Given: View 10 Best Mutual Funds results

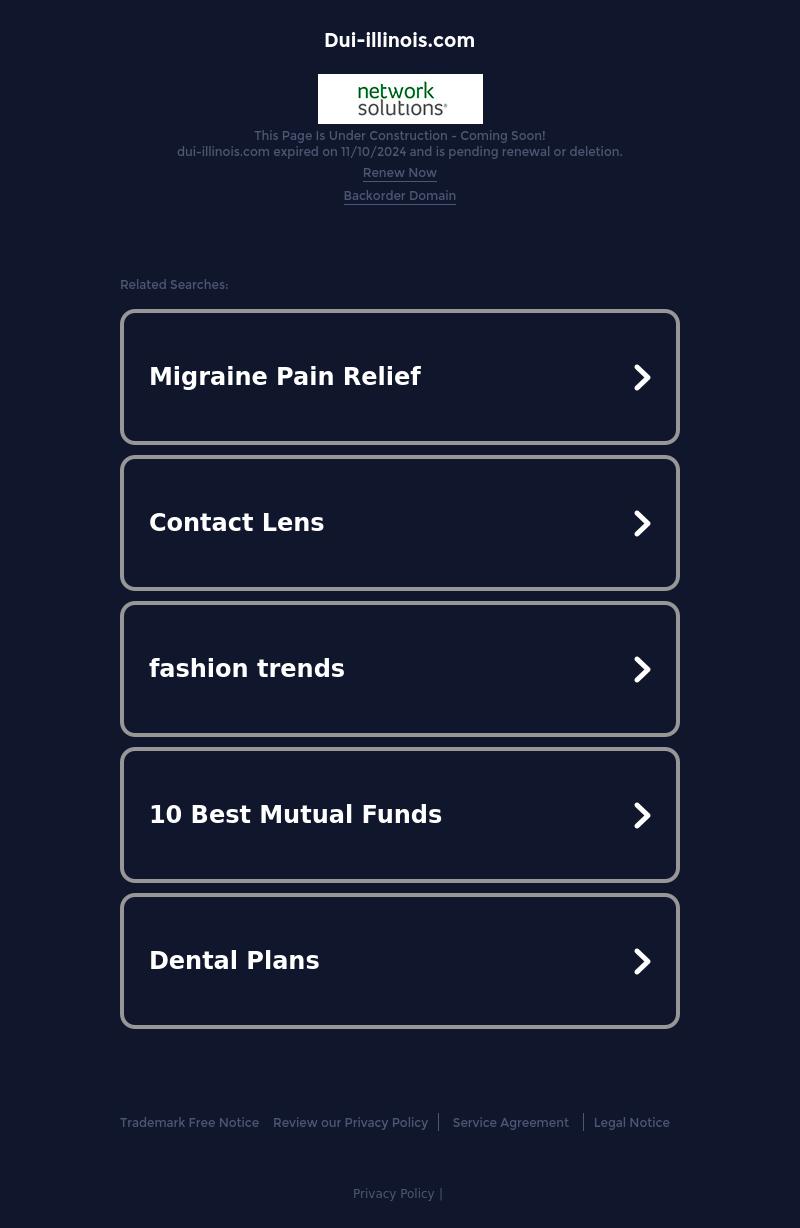Looking at the screenshot, I should point(399,815).
